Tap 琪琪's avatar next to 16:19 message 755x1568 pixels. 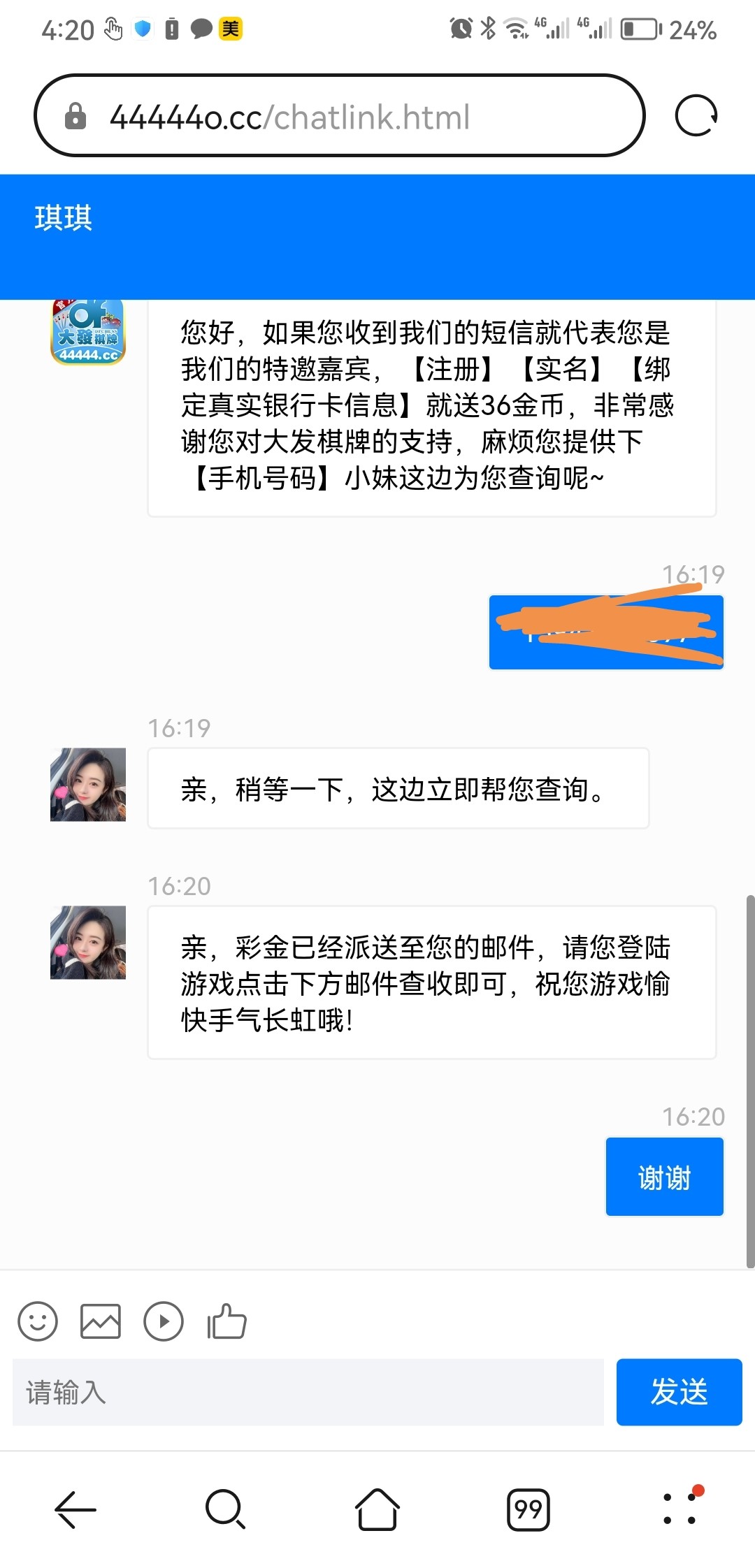pos(87,785)
